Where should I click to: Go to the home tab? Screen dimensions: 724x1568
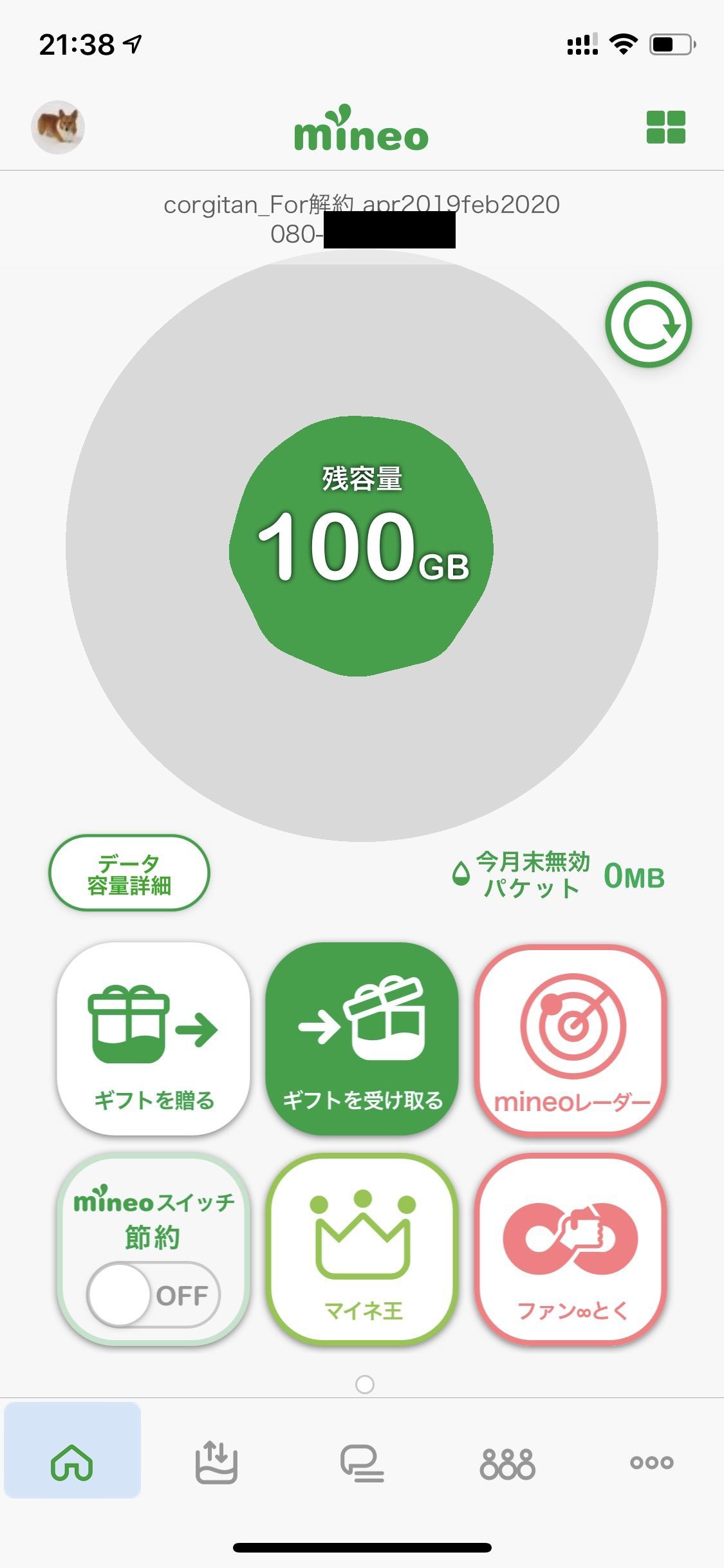72,1462
